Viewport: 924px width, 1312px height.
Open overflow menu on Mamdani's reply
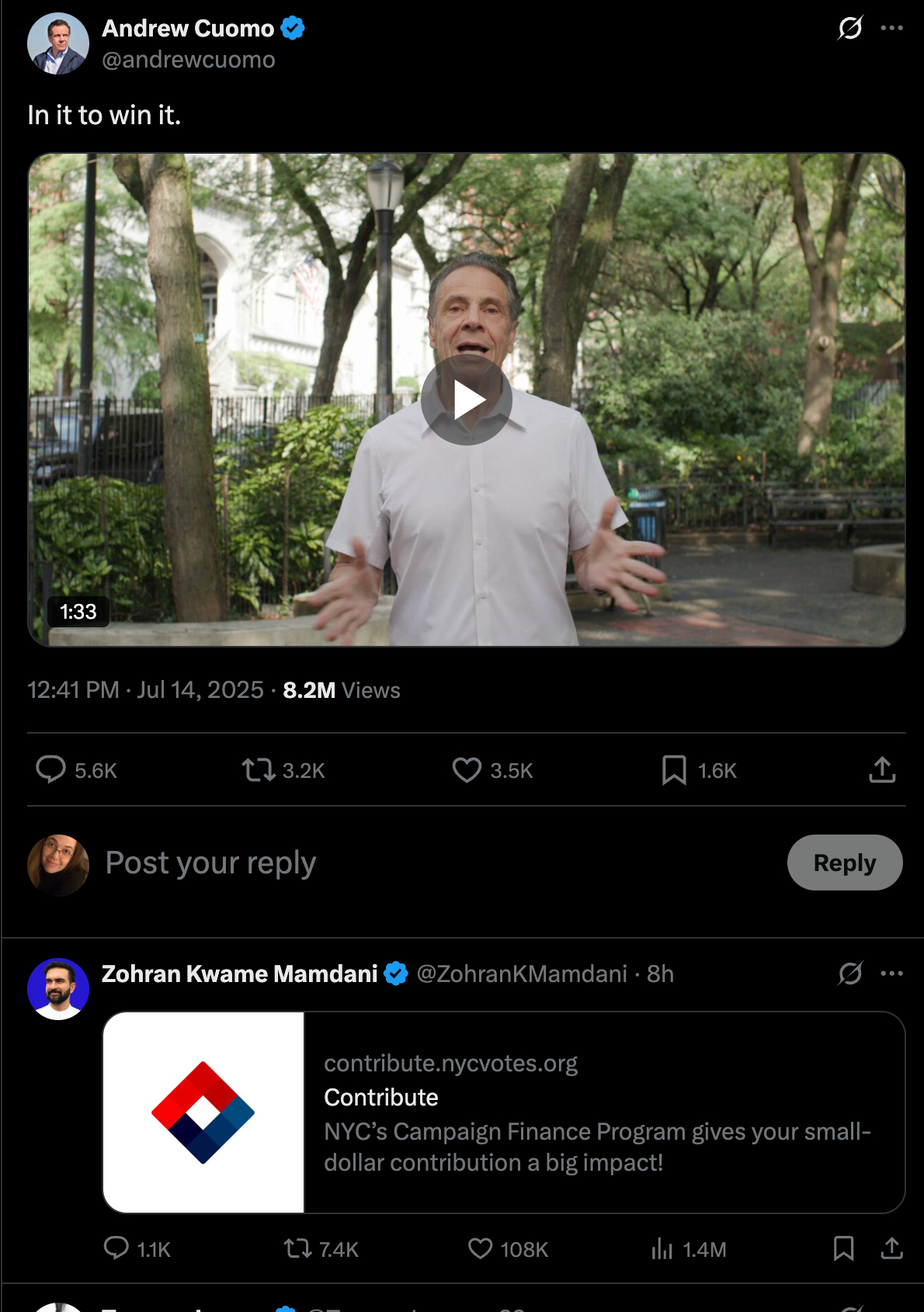pos(891,973)
